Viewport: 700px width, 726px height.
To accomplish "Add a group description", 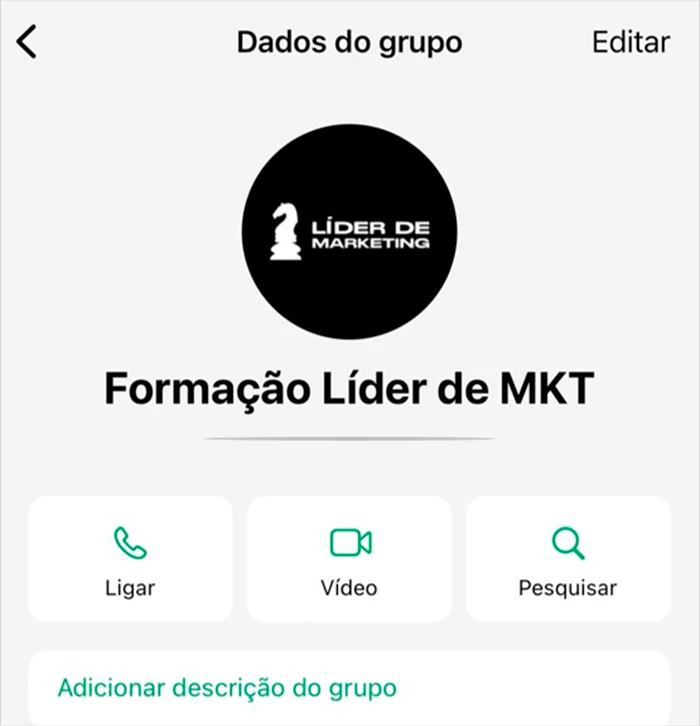I will (x=228, y=688).
